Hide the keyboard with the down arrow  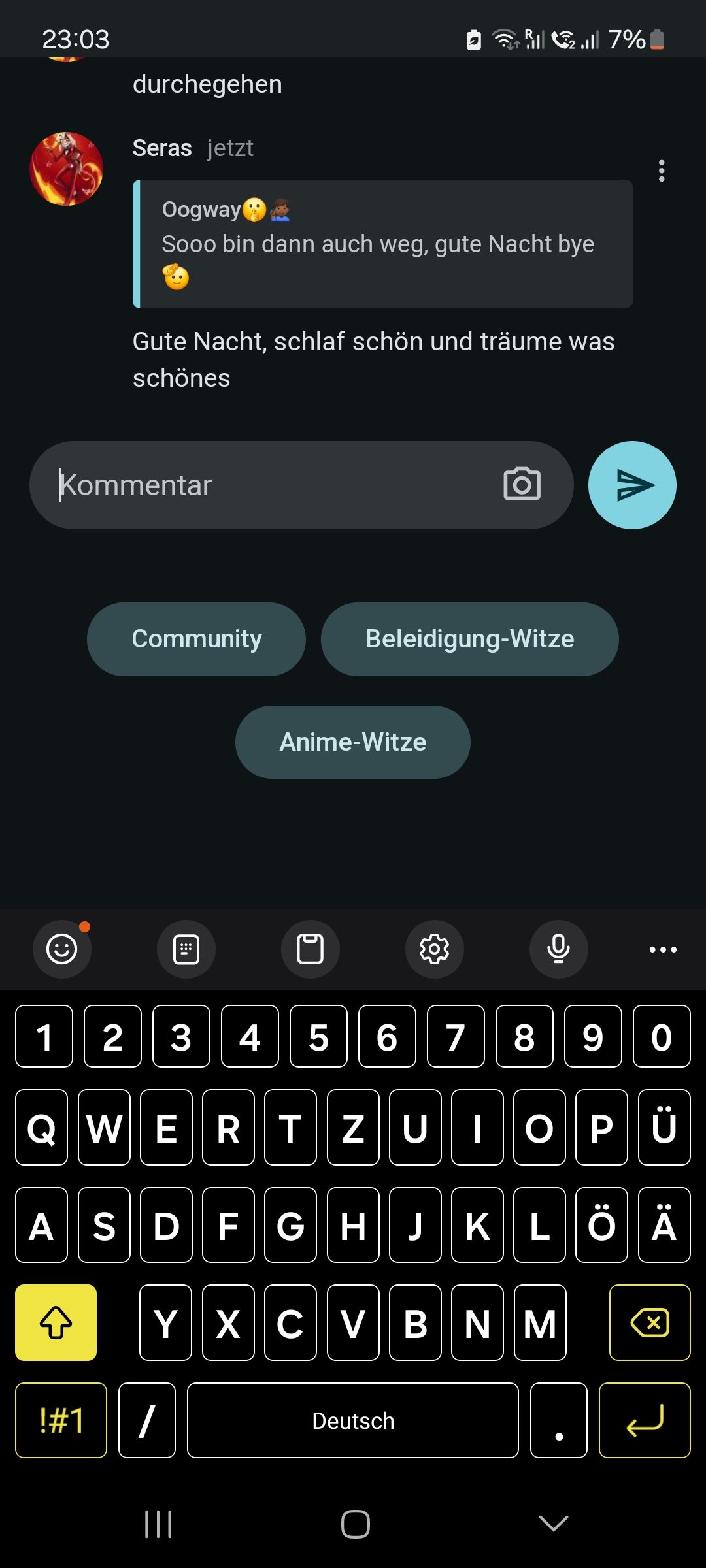[553, 1524]
